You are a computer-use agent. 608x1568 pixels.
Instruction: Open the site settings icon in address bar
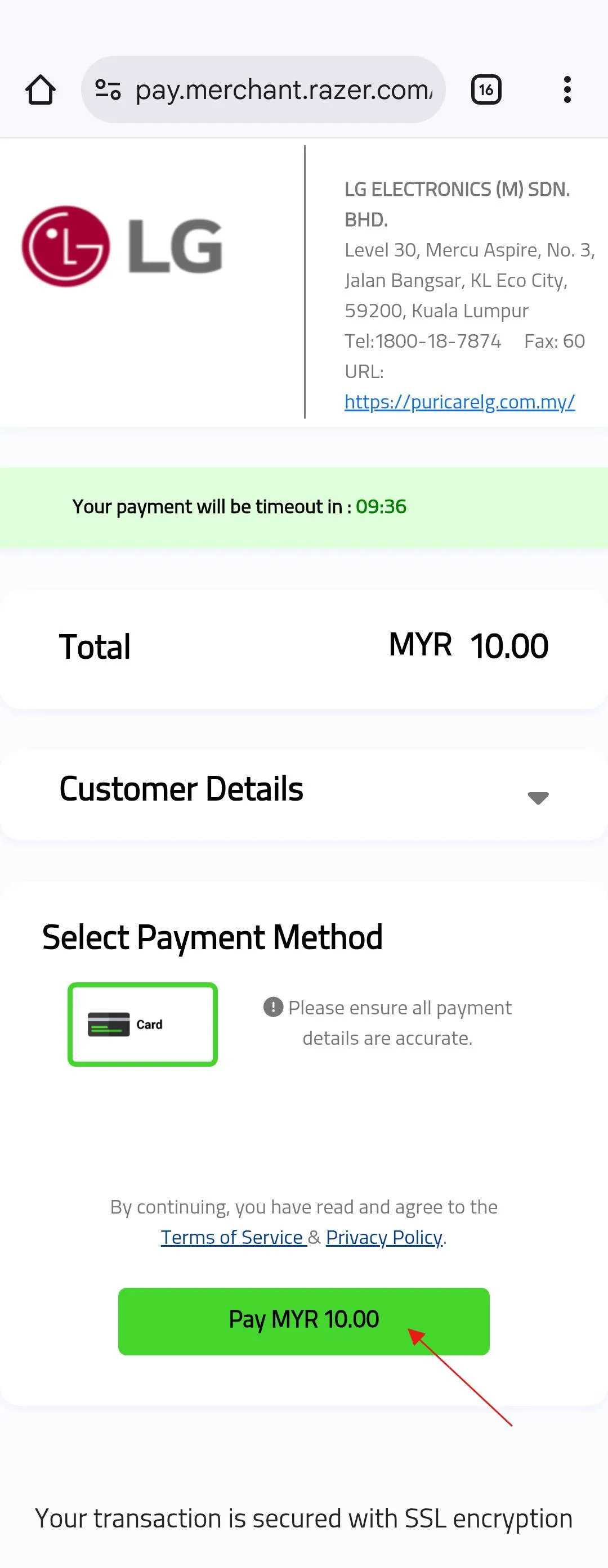click(109, 90)
